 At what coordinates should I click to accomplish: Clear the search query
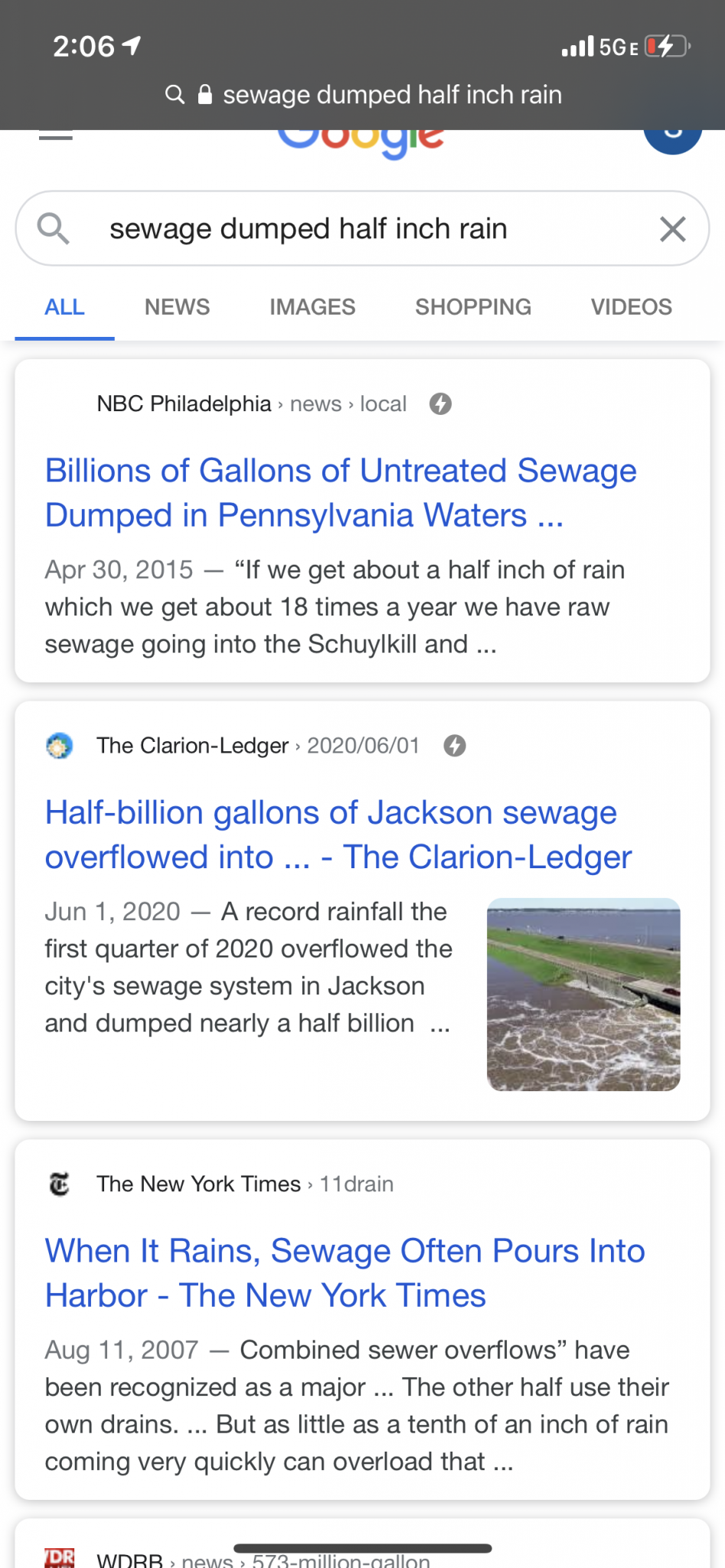point(672,229)
